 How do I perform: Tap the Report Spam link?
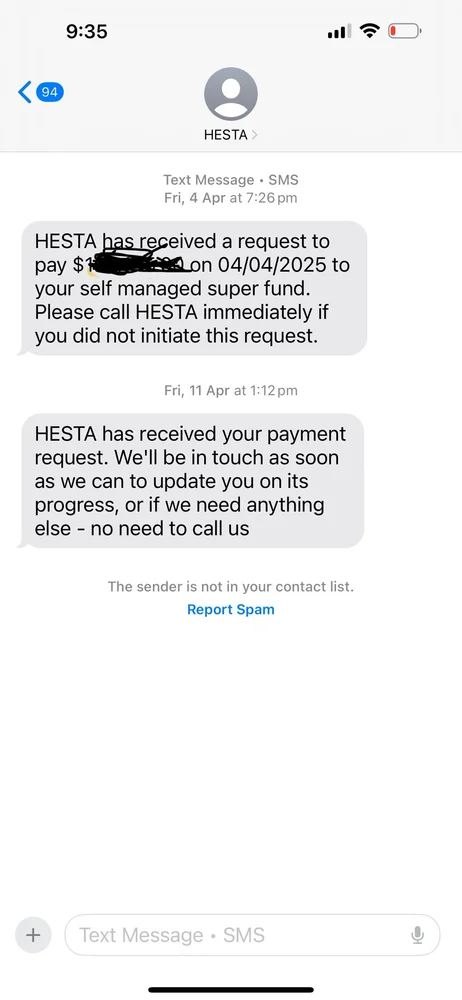230,609
